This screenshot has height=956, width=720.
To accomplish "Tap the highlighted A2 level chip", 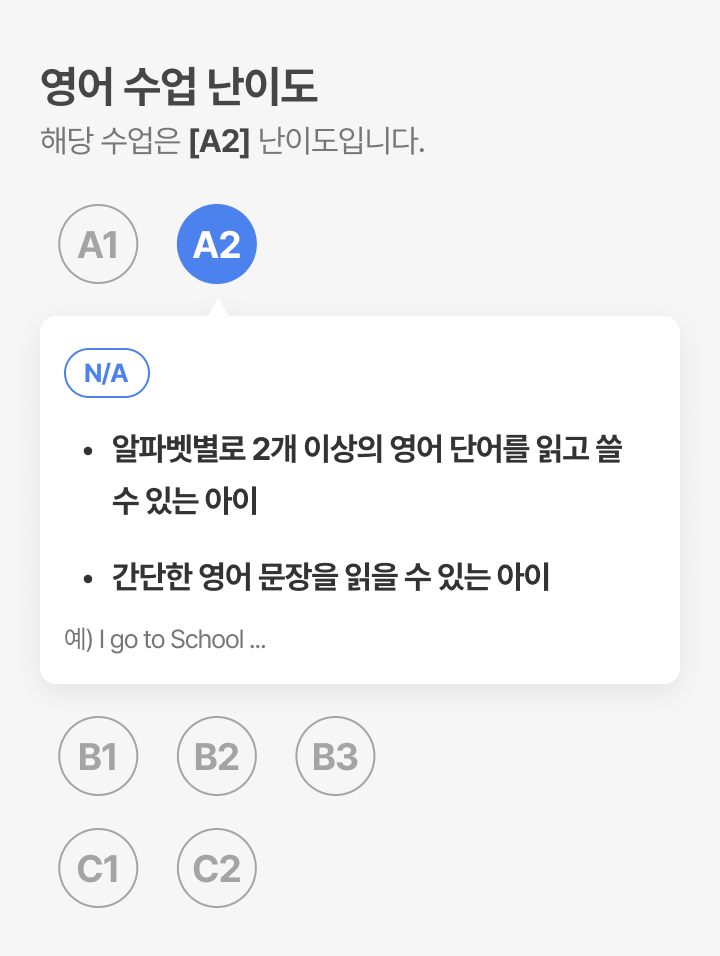I will click(x=217, y=244).
